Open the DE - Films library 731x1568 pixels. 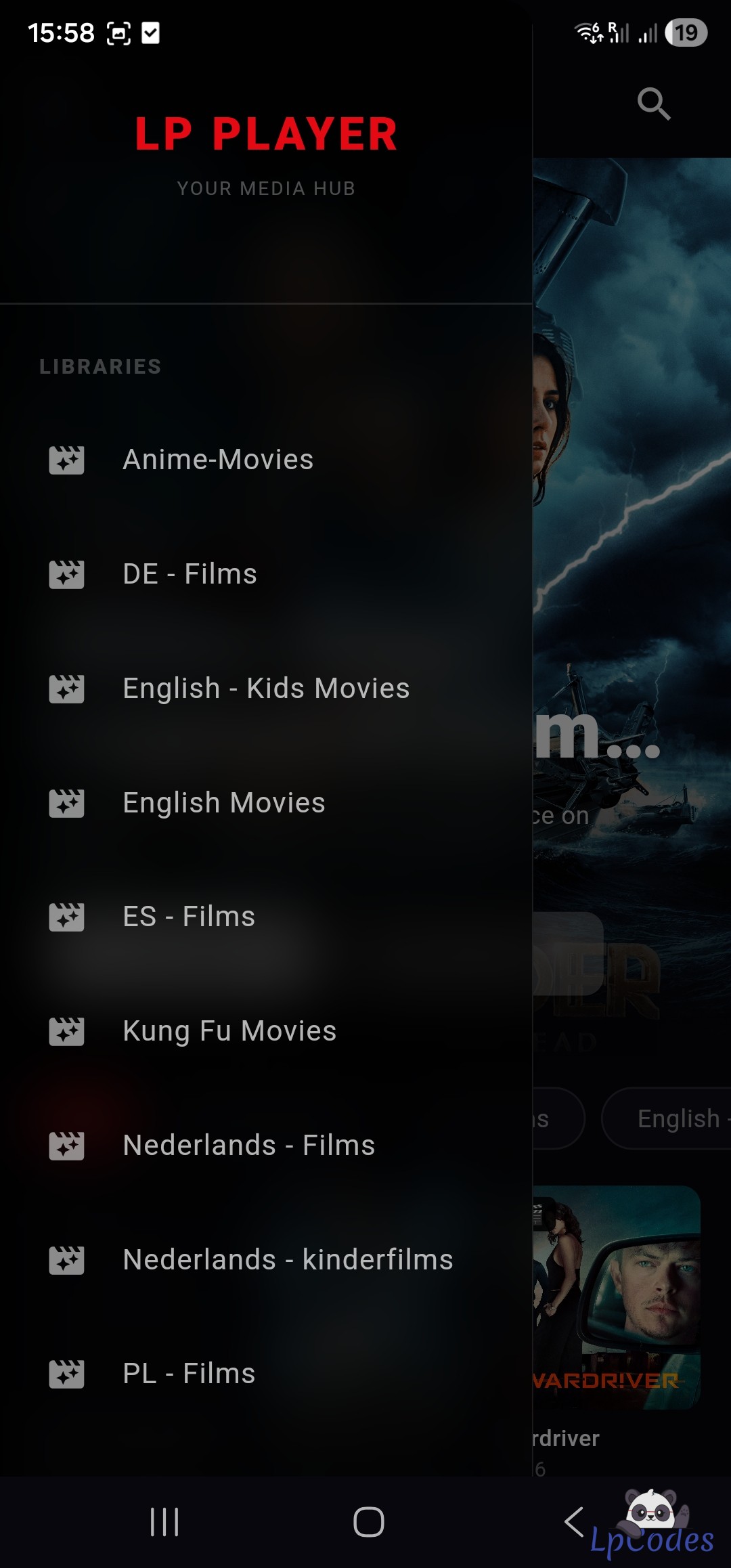(190, 574)
